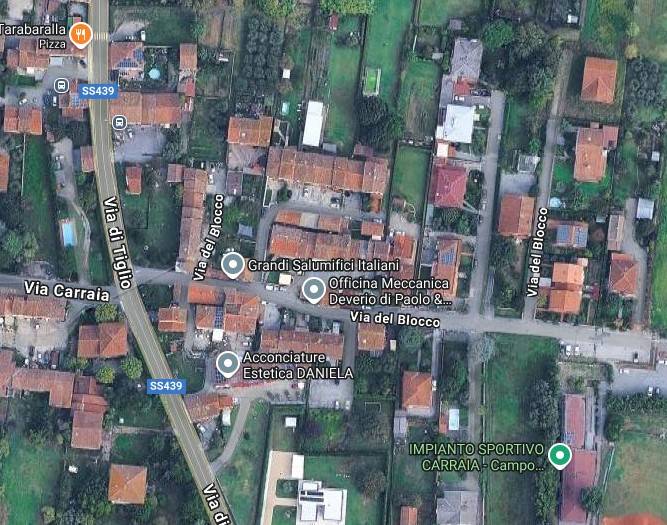Select the Grandi Salumifici Italiani marker
The width and height of the screenshot is (667, 525).
(x=232, y=265)
